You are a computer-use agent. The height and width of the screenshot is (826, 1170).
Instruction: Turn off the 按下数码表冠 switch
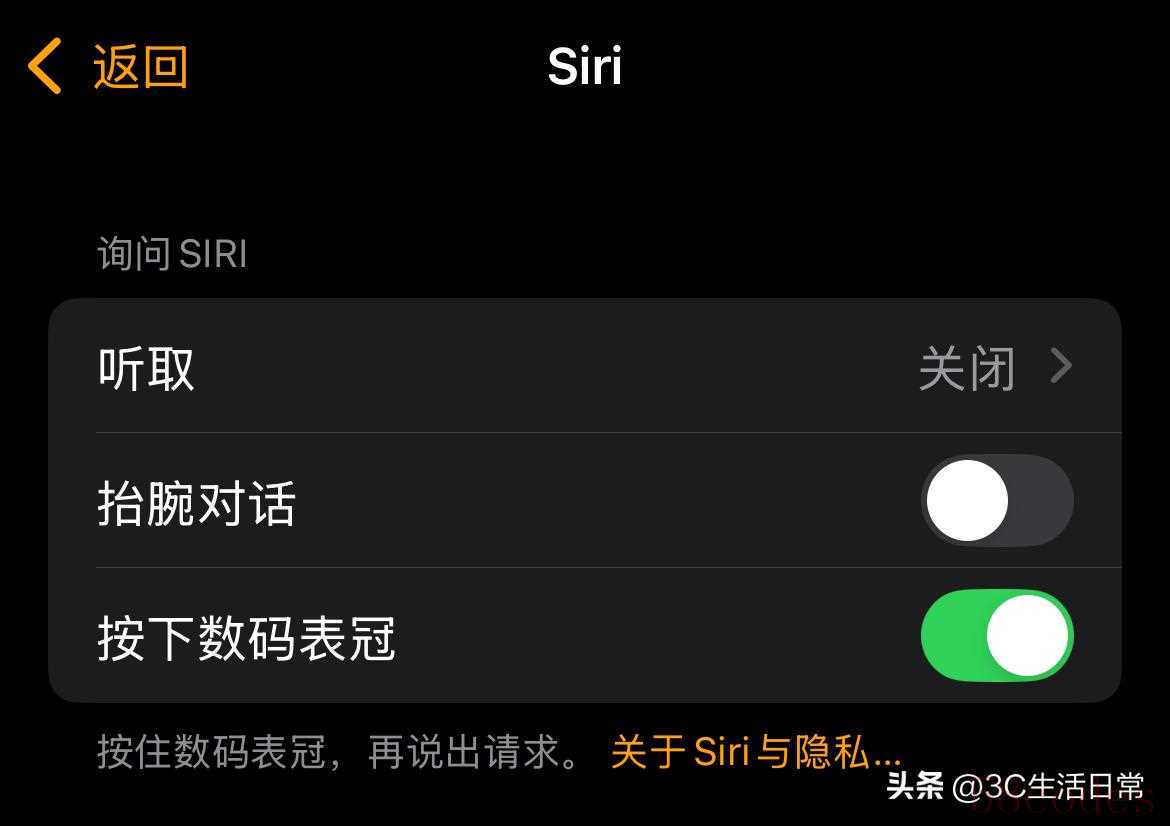tap(996, 636)
